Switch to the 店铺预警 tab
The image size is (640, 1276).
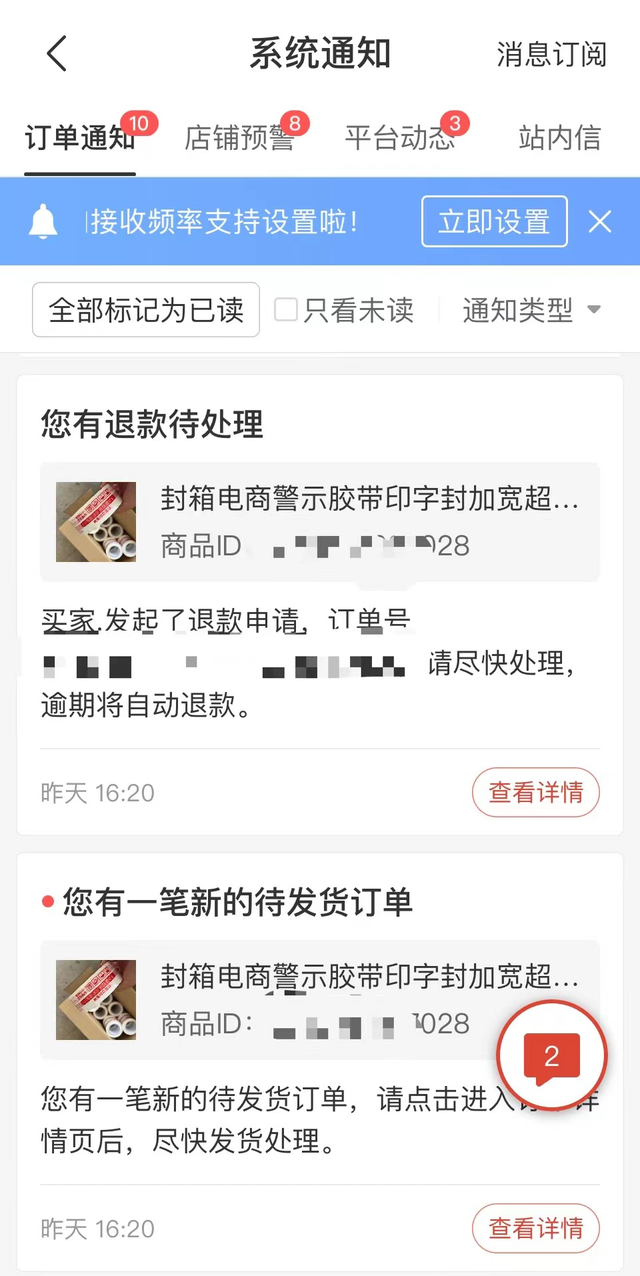click(239, 138)
